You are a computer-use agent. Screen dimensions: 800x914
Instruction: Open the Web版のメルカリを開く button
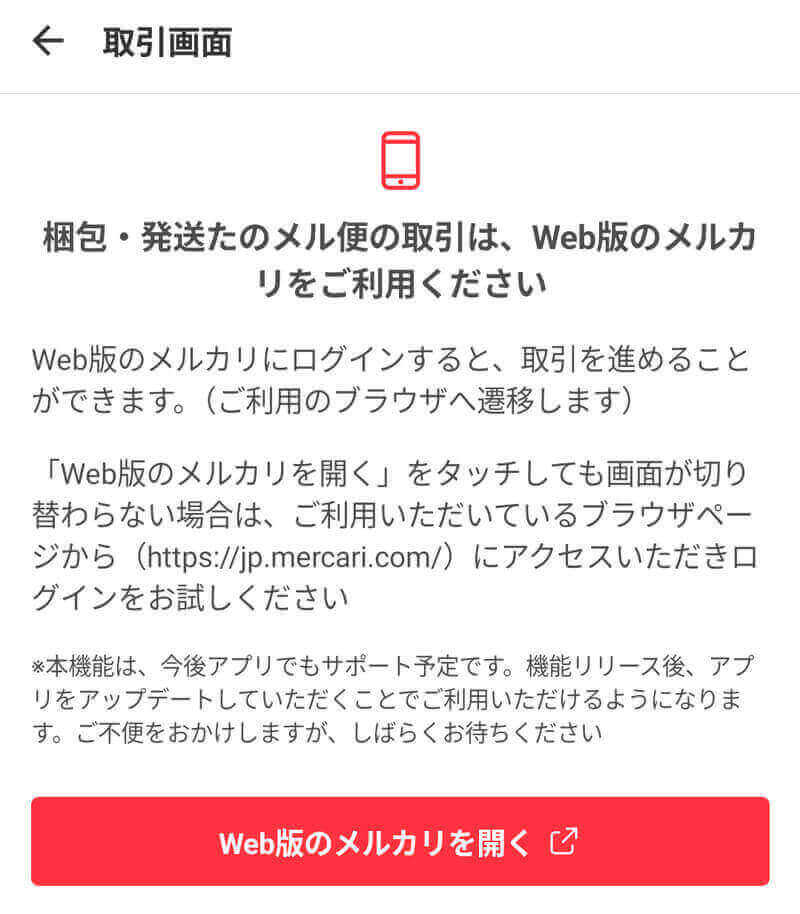coord(400,843)
